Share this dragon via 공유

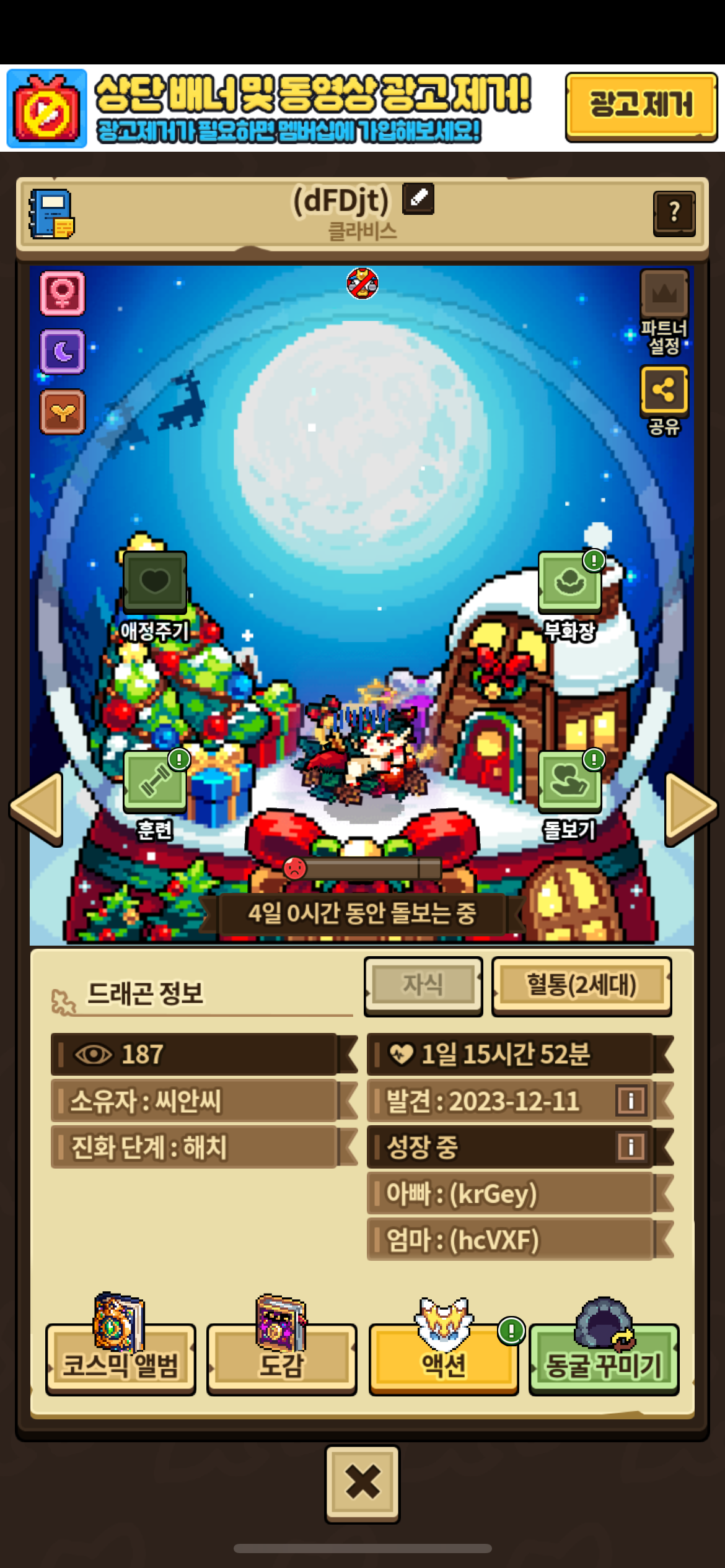pyautogui.click(x=664, y=390)
